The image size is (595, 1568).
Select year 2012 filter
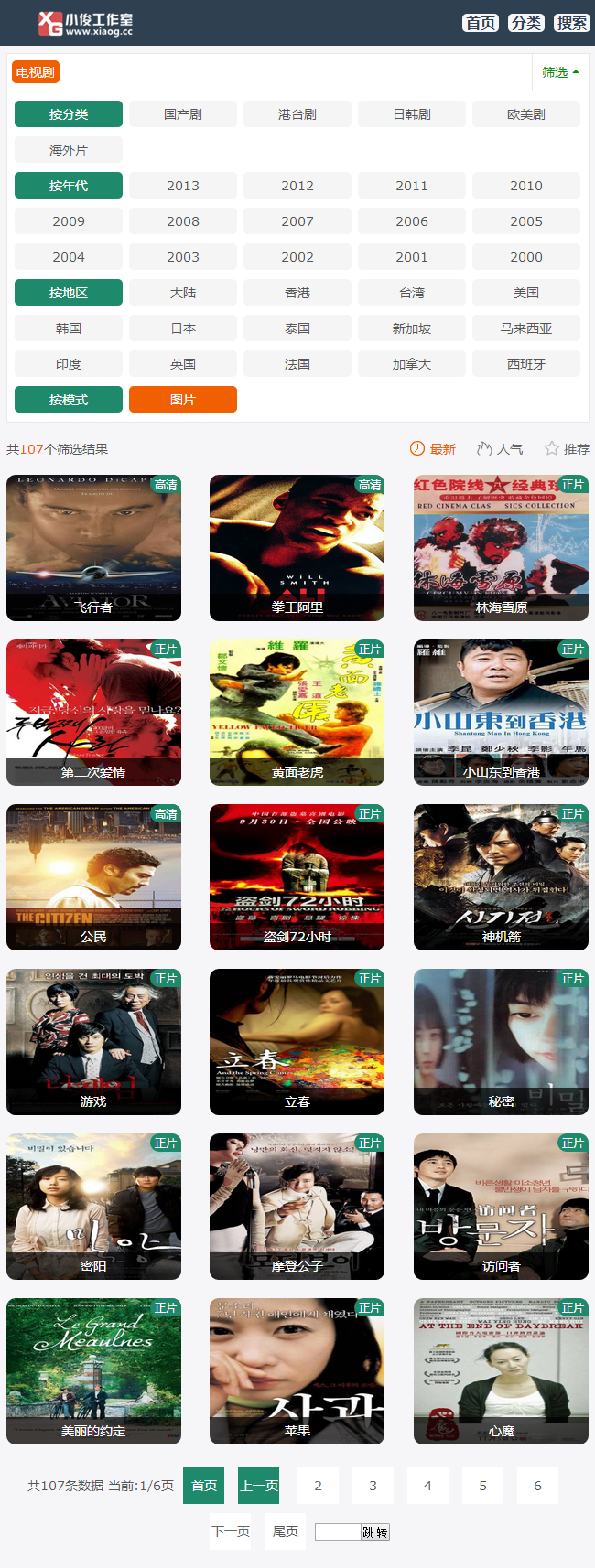pyautogui.click(x=297, y=186)
